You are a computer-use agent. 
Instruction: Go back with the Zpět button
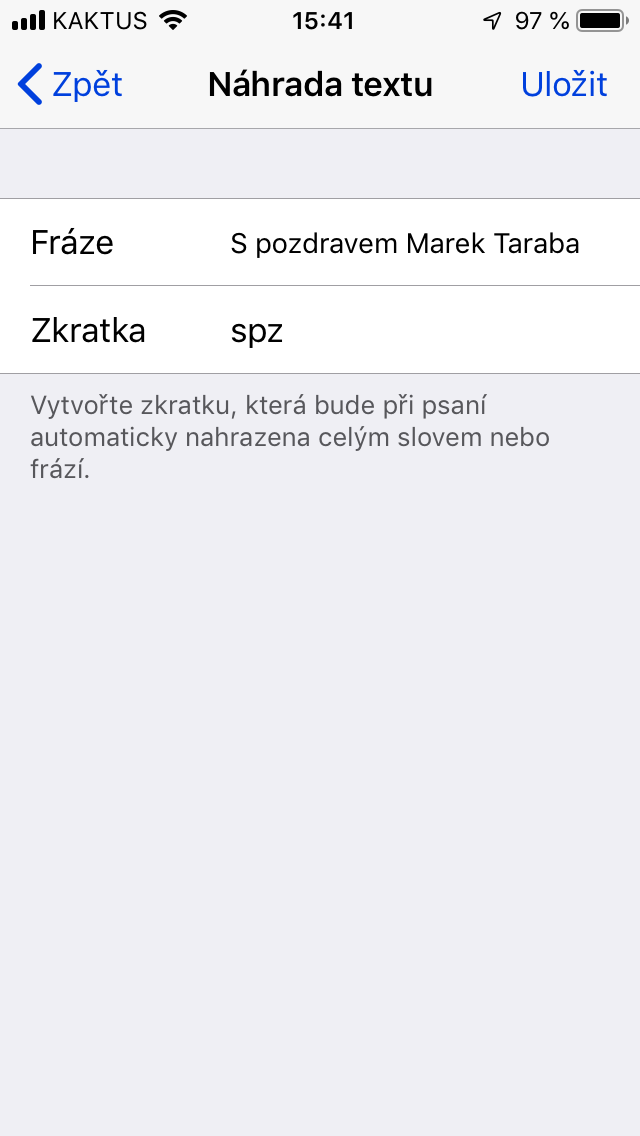point(71,85)
